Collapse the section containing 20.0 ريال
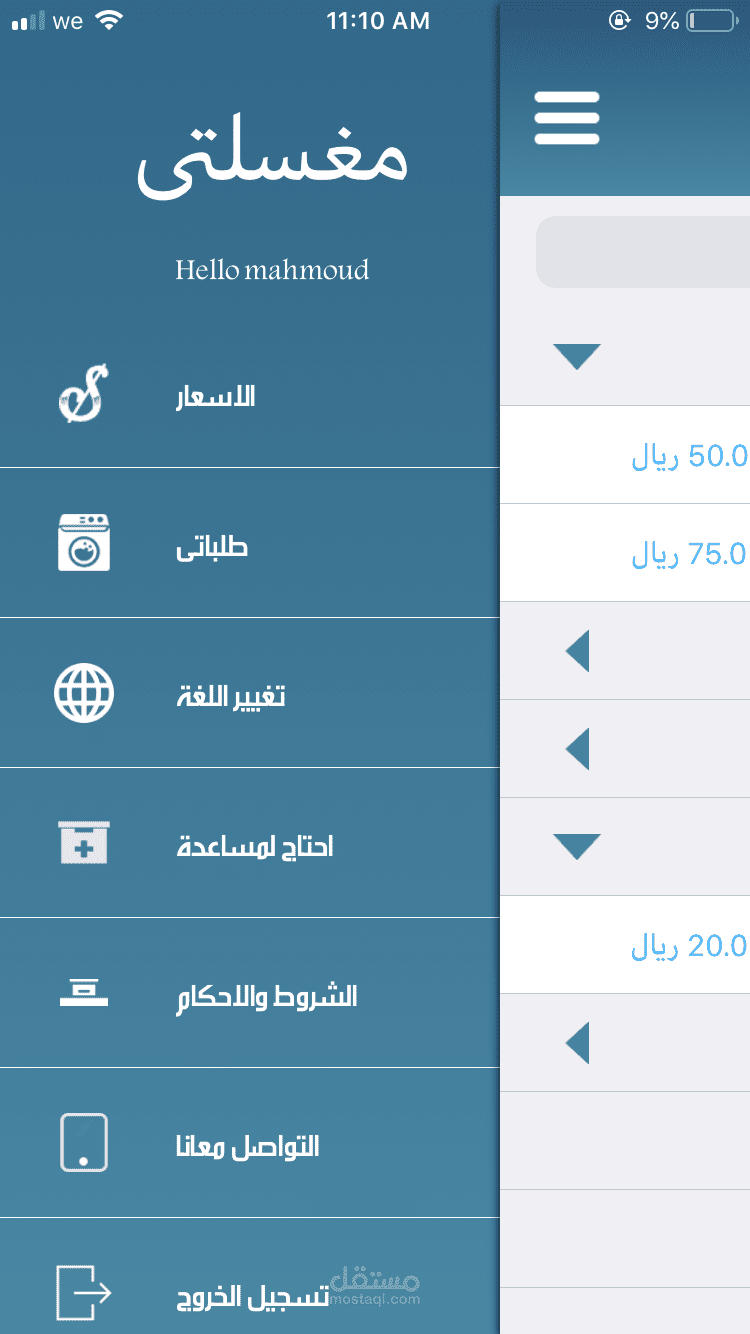The image size is (750, 1334). [x=577, y=847]
